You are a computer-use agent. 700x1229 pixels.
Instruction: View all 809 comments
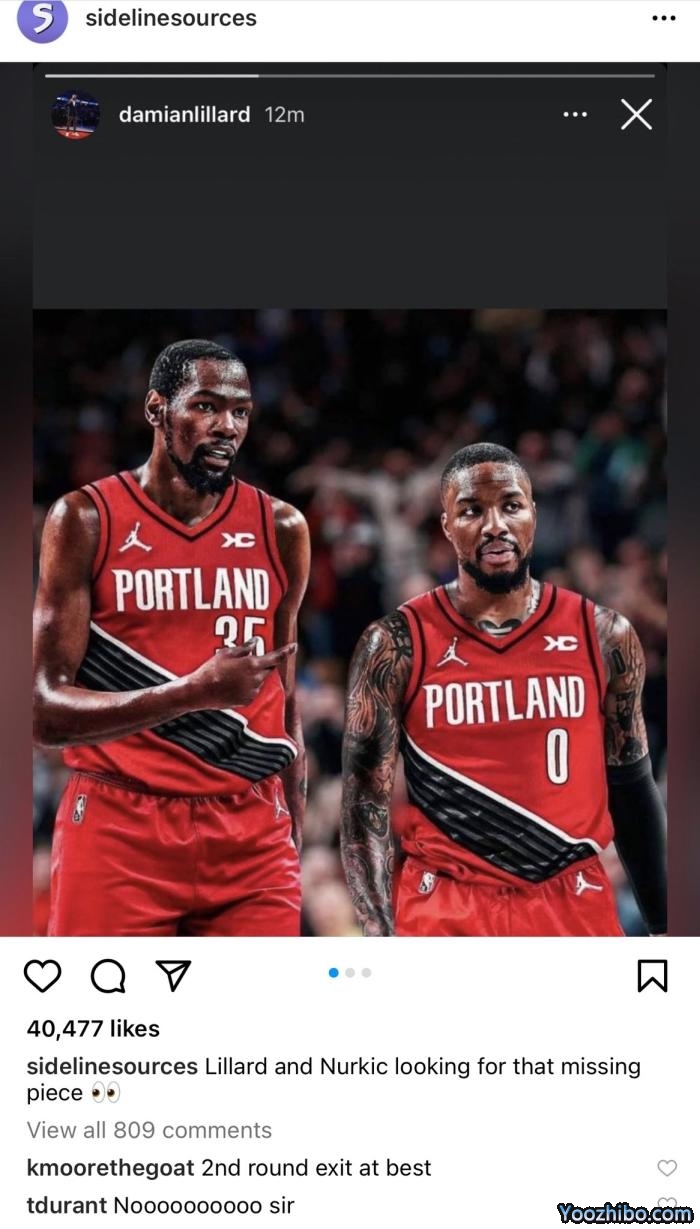click(x=149, y=1130)
